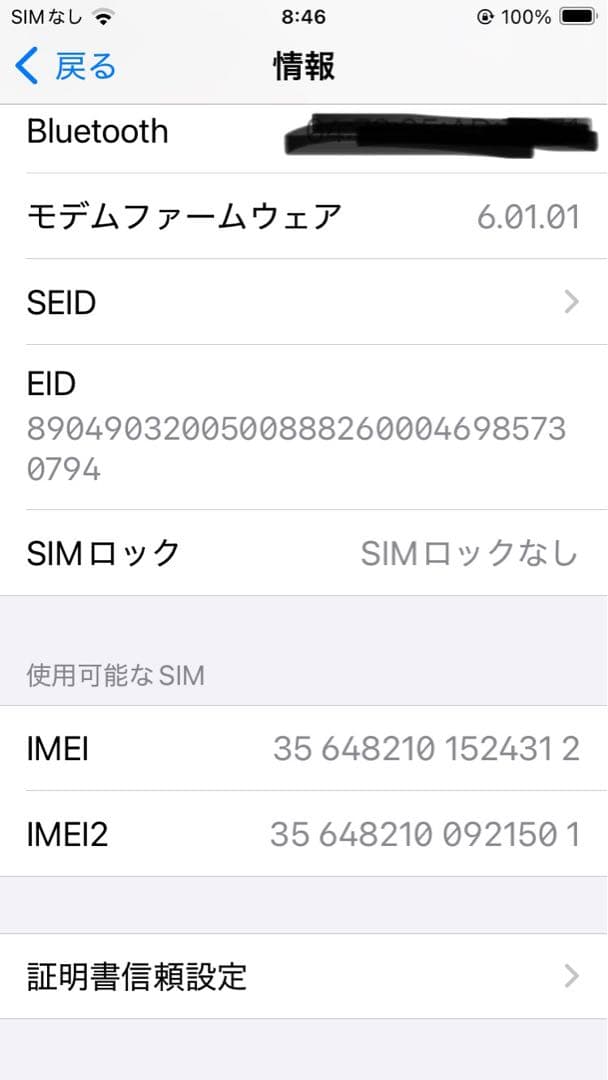Open 証明書信頼設定
This screenshot has width=608, height=1080.
[303, 976]
